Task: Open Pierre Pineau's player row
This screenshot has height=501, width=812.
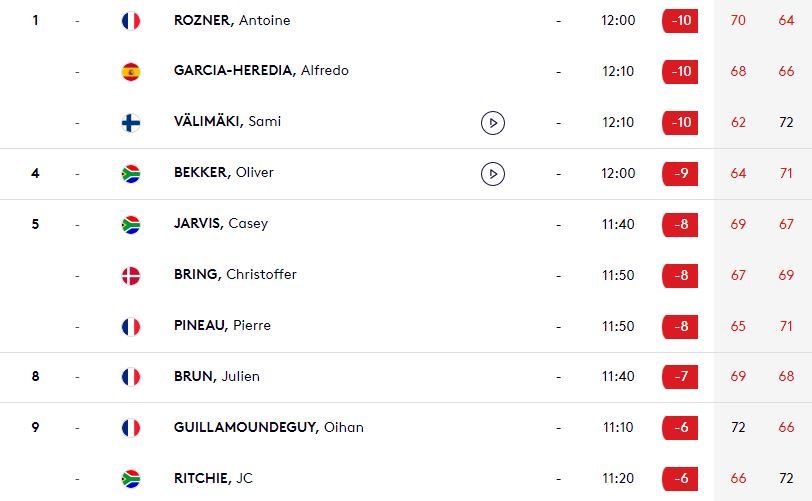Action: pyautogui.click(x=222, y=326)
